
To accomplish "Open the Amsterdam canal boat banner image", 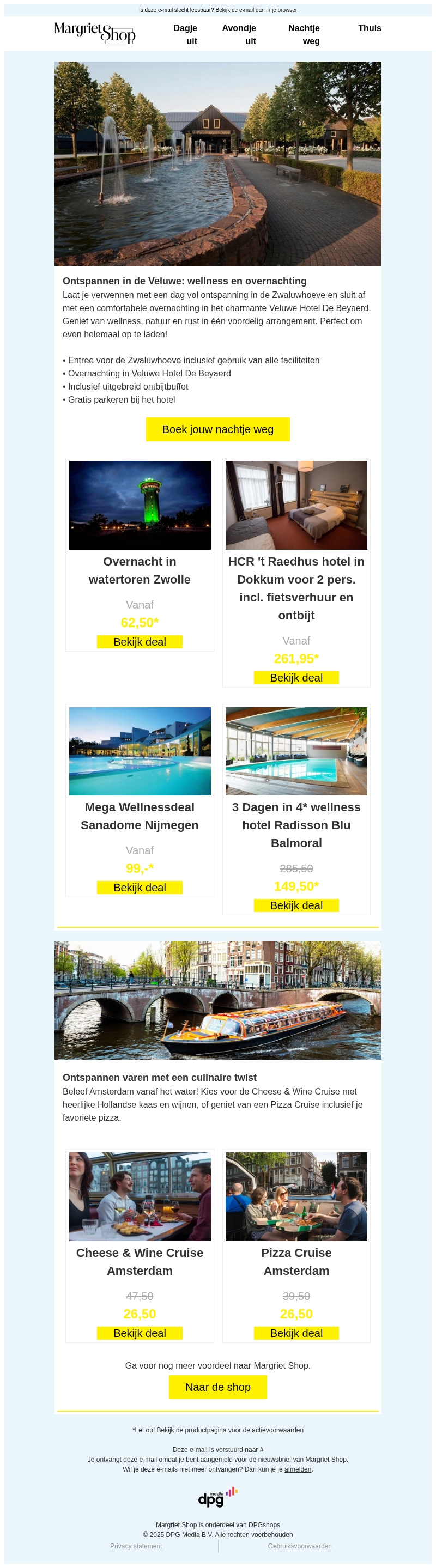I will pyautogui.click(x=217, y=1000).
